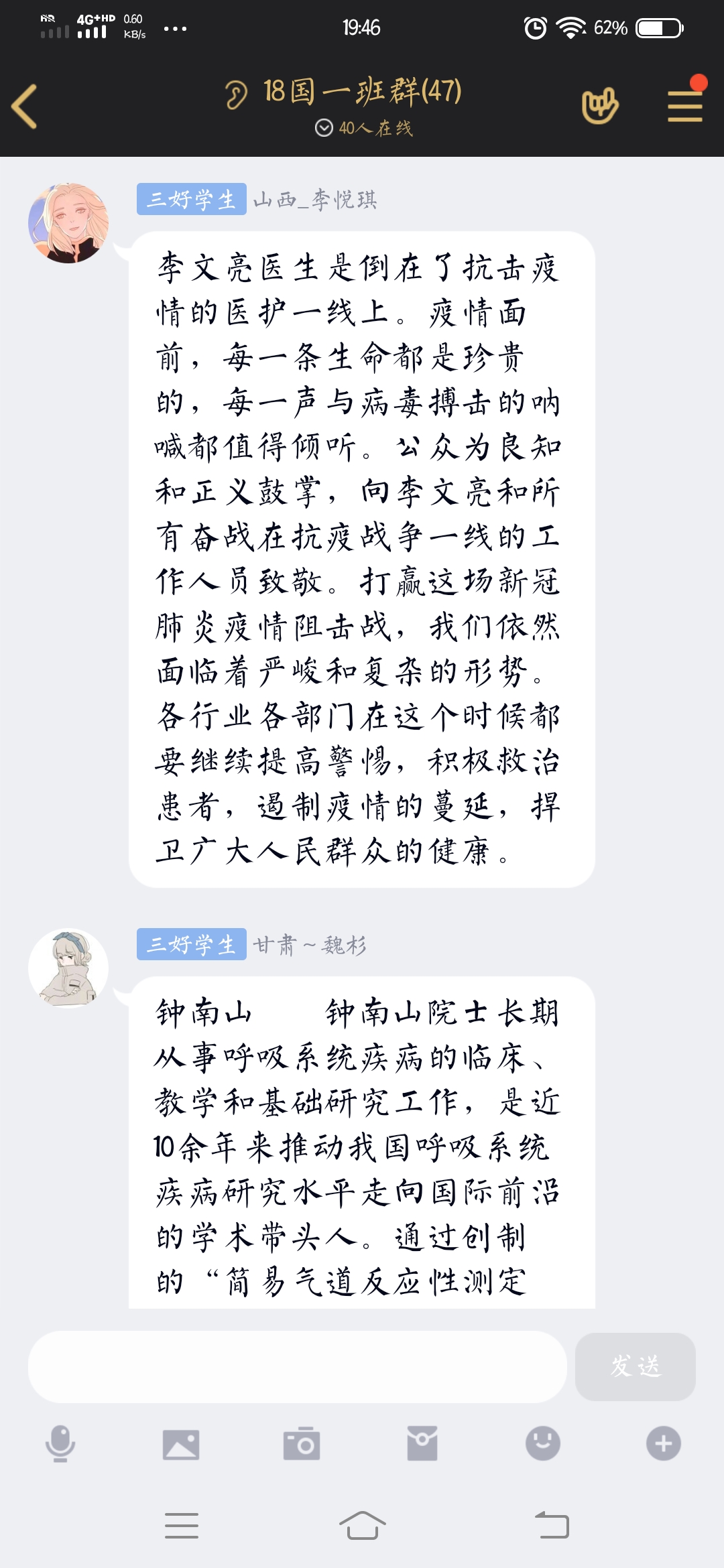Open 甘肃~魏杉's profile avatar
Screen dimensions: 724x1568
coord(68,968)
